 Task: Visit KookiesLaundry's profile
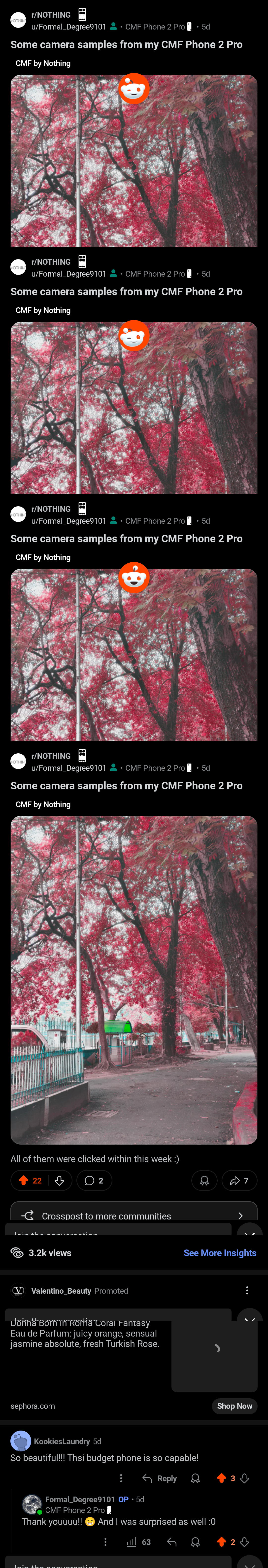pyautogui.click(x=62, y=1441)
